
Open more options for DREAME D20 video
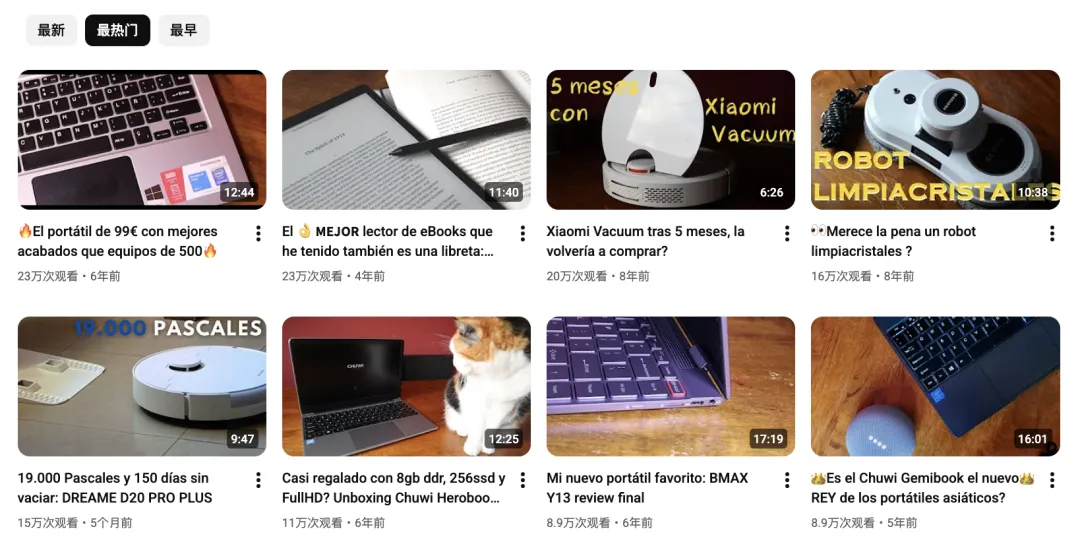(x=258, y=480)
